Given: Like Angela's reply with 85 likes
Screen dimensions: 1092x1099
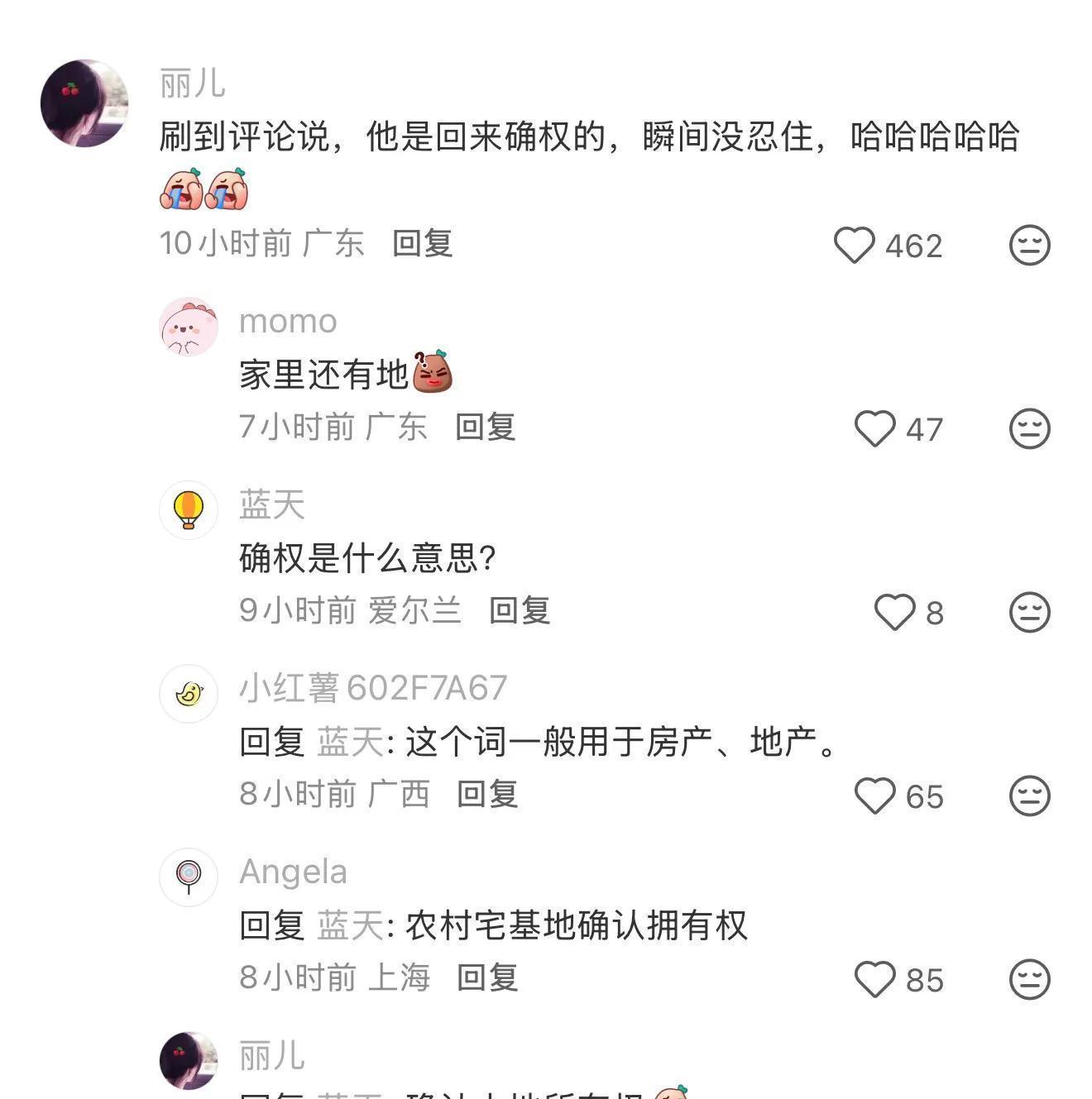Looking at the screenshot, I should pyautogui.click(x=874, y=980).
